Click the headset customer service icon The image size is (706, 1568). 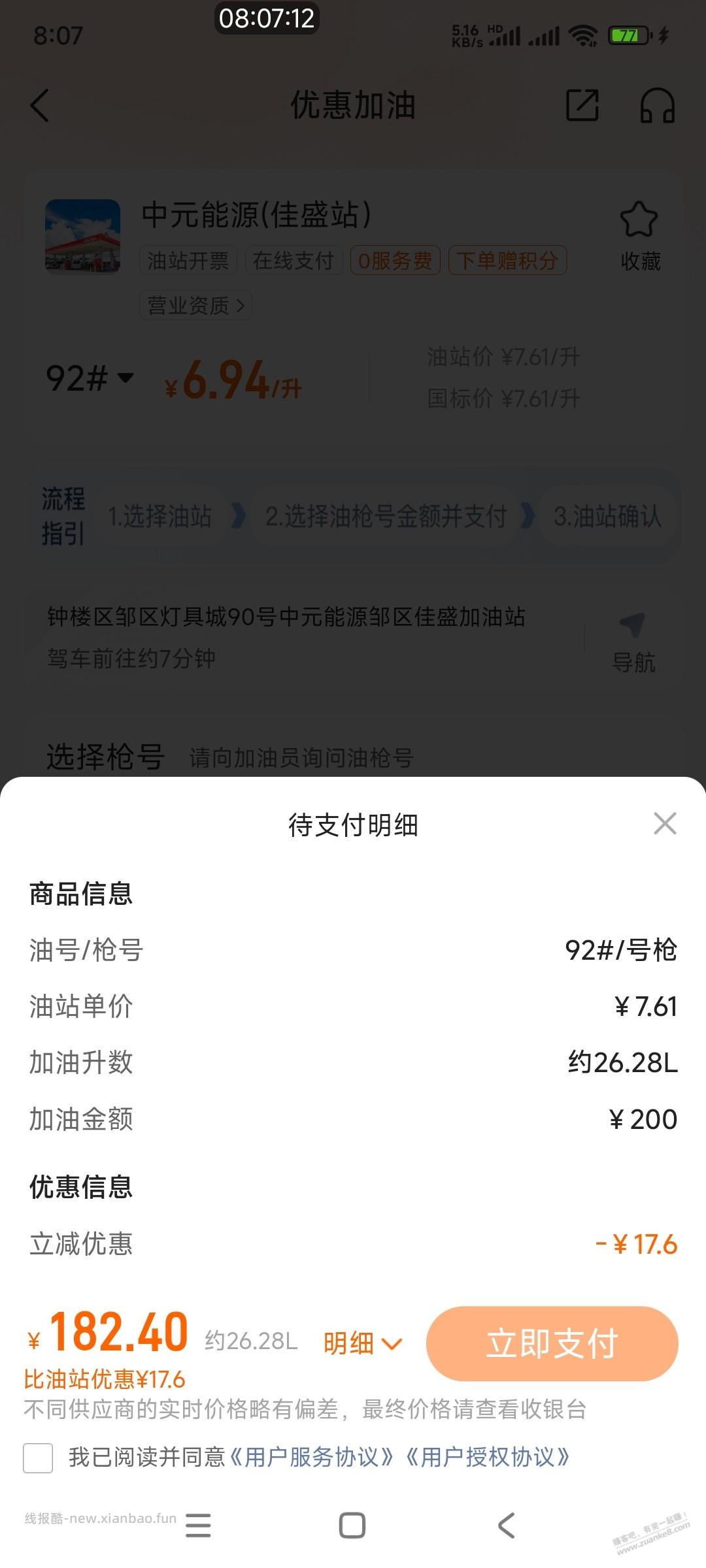657,105
